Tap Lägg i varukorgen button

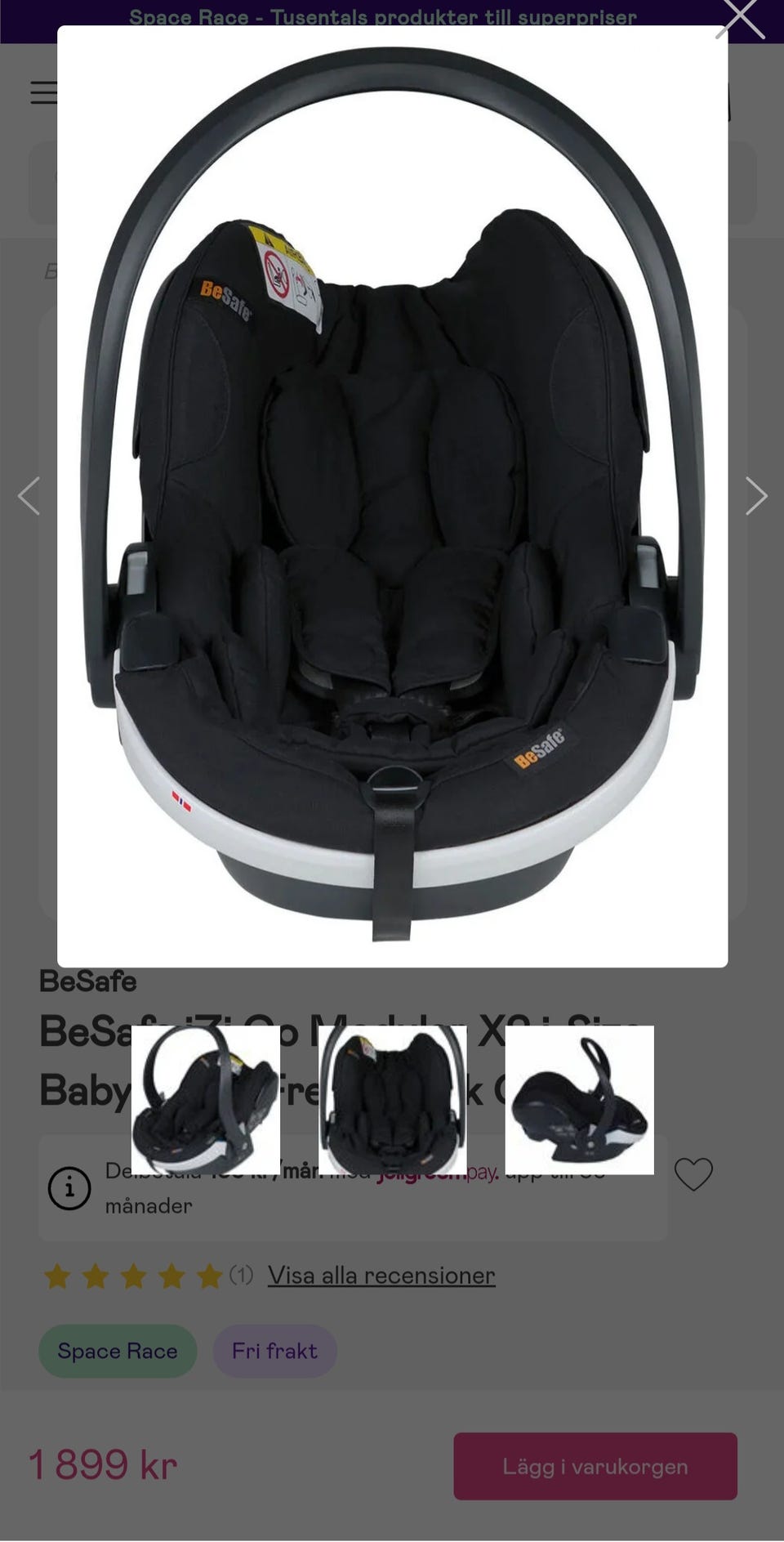(x=595, y=1466)
